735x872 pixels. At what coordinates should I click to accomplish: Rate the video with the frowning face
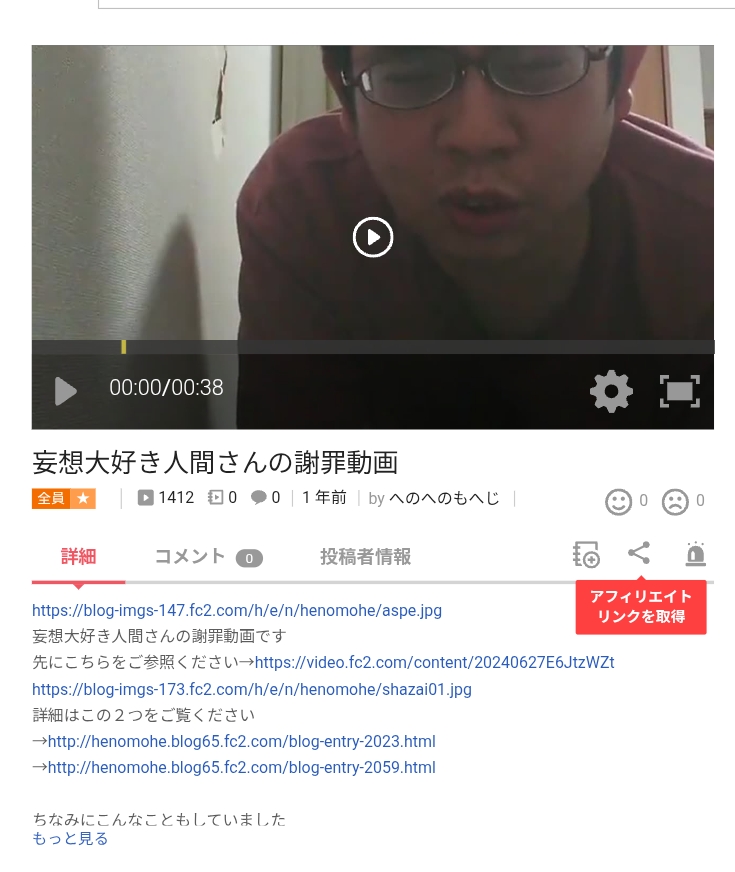[675, 501]
